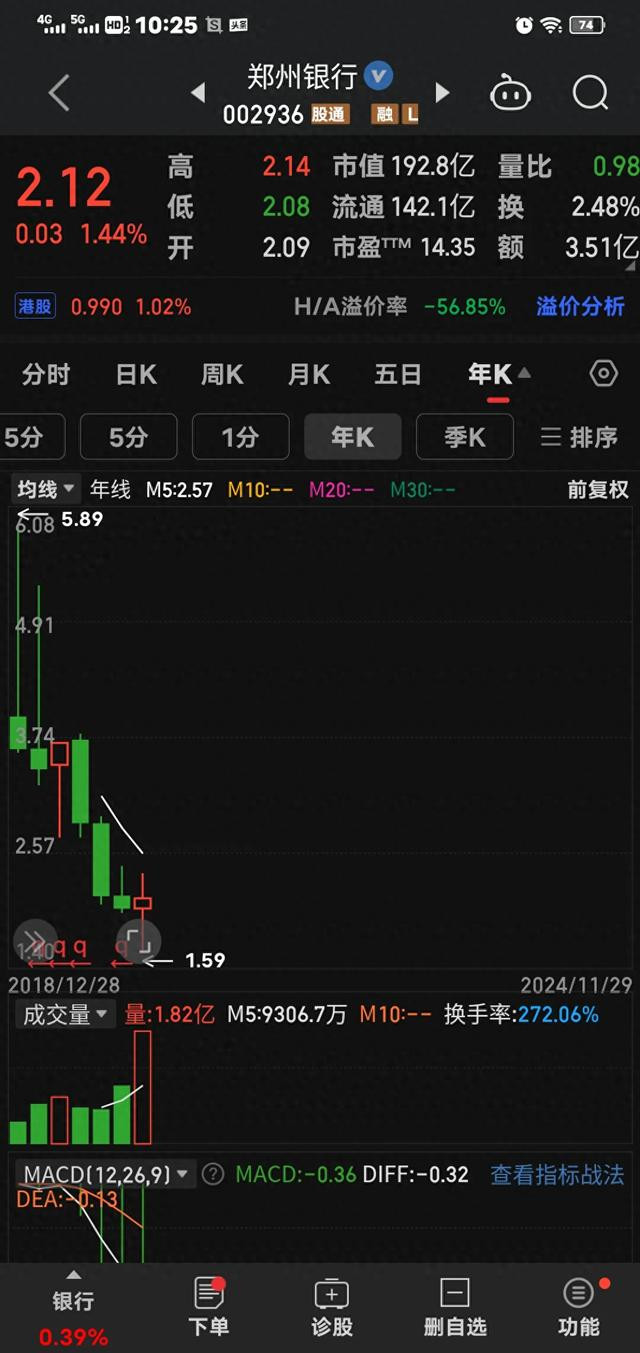Select the 1分 period chip
Viewport: 640px width, 1353px height.
pos(240,437)
